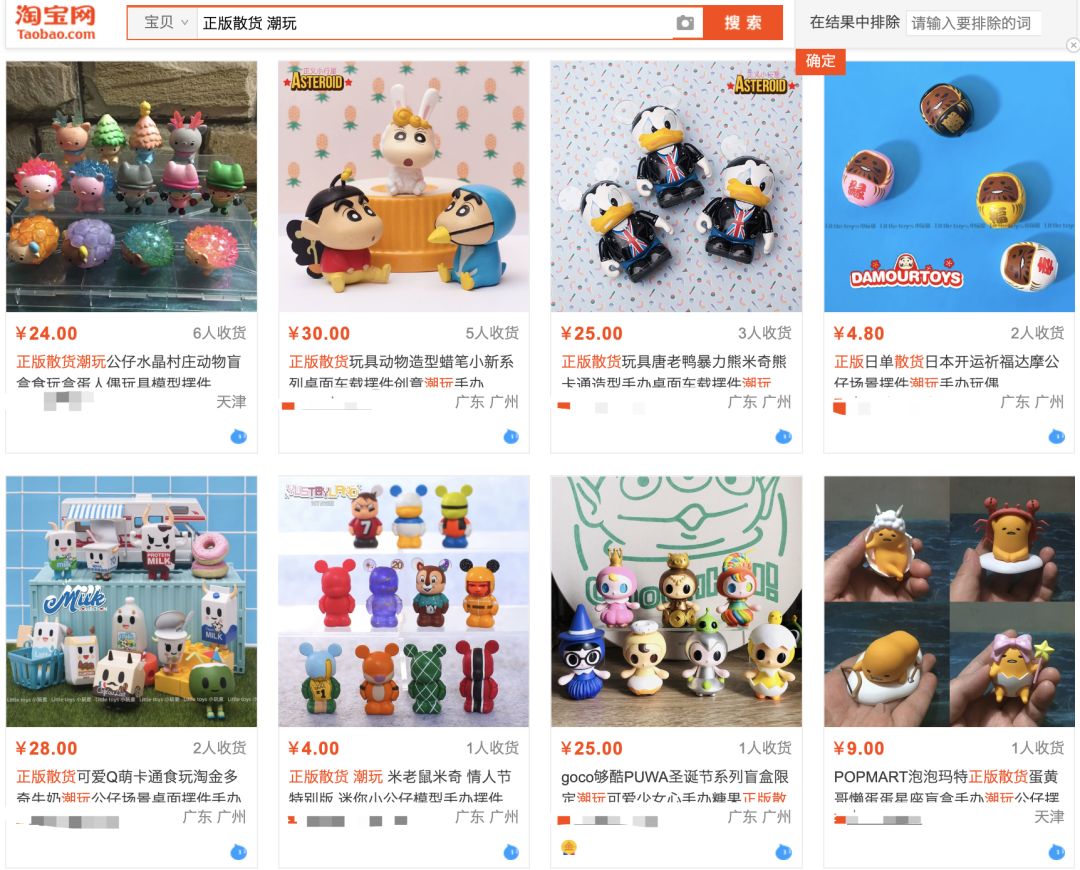The height and width of the screenshot is (870, 1080).
Task: Open the ¥30.00 Crayon Shin-chan figure listing
Action: [x=403, y=187]
